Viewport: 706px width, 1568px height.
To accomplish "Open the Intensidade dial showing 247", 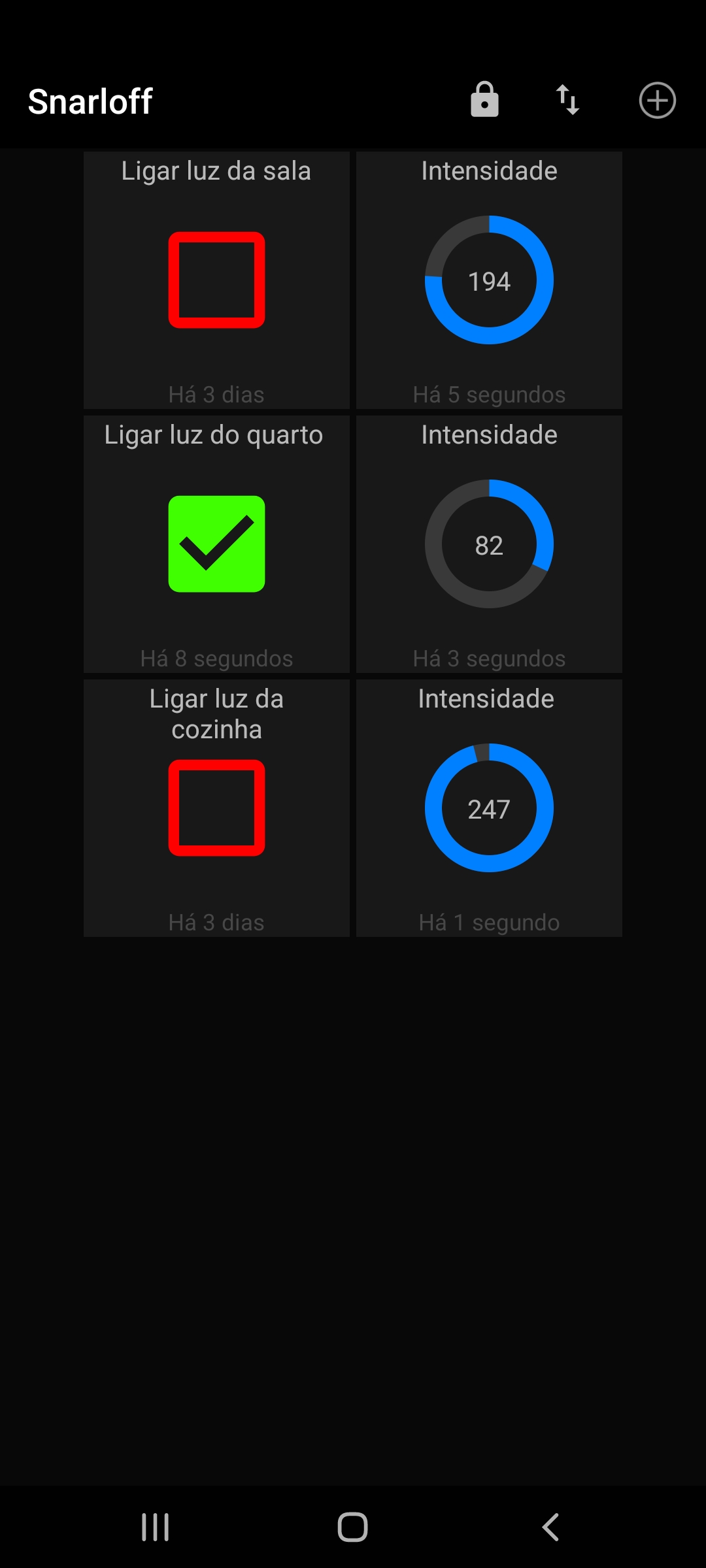I will click(x=489, y=808).
